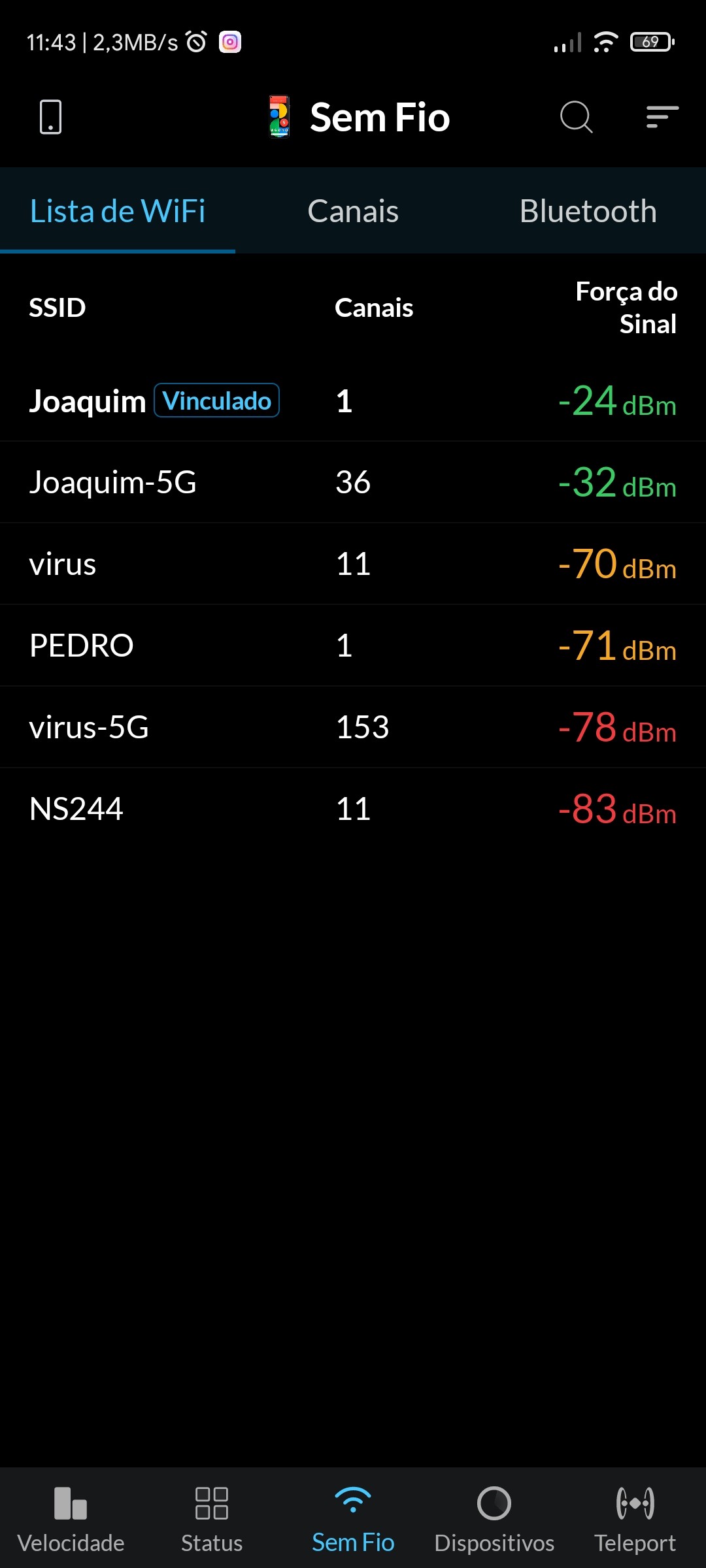
Task: Select the virus network on channel 11
Action: click(x=353, y=564)
